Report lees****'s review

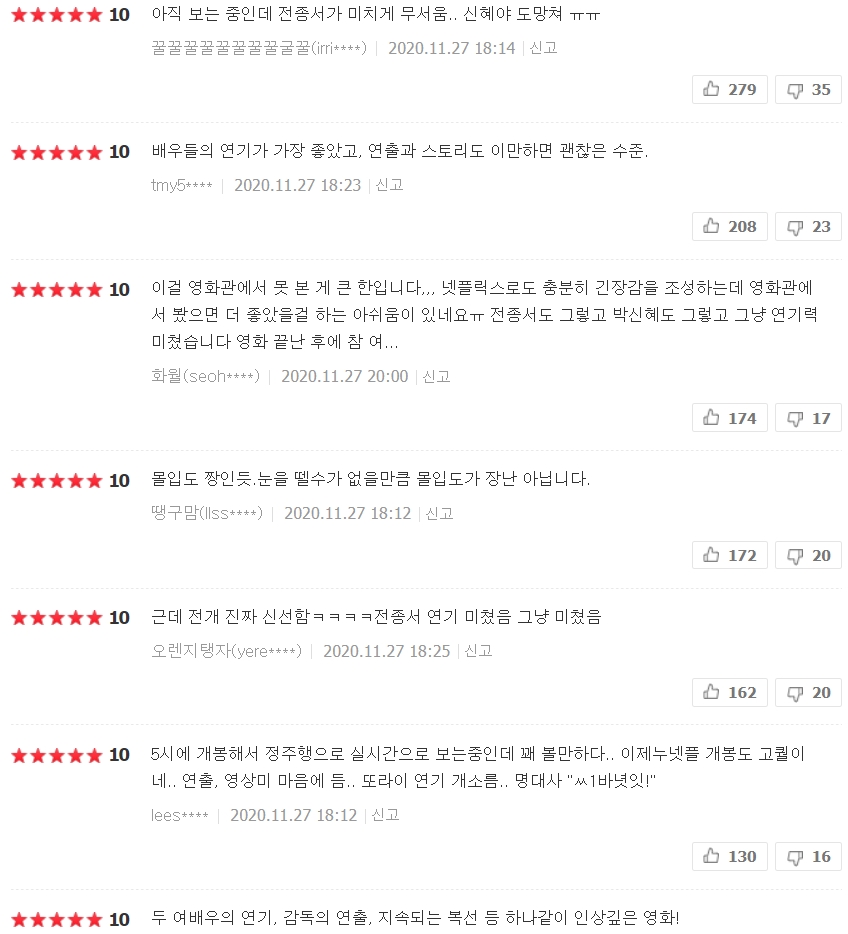pos(385,815)
